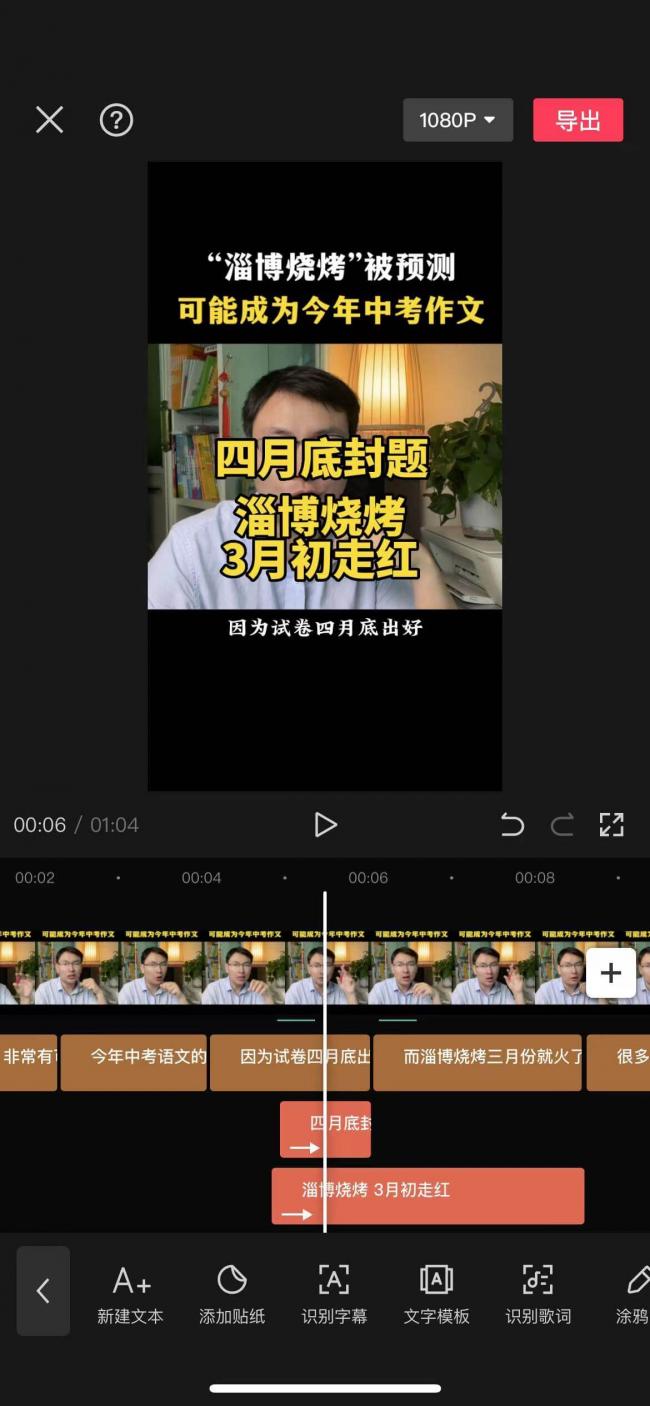This screenshot has width=650, height=1406.
Task: Open the 1080P resolution dropdown
Action: pyautogui.click(x=458, y=120)
